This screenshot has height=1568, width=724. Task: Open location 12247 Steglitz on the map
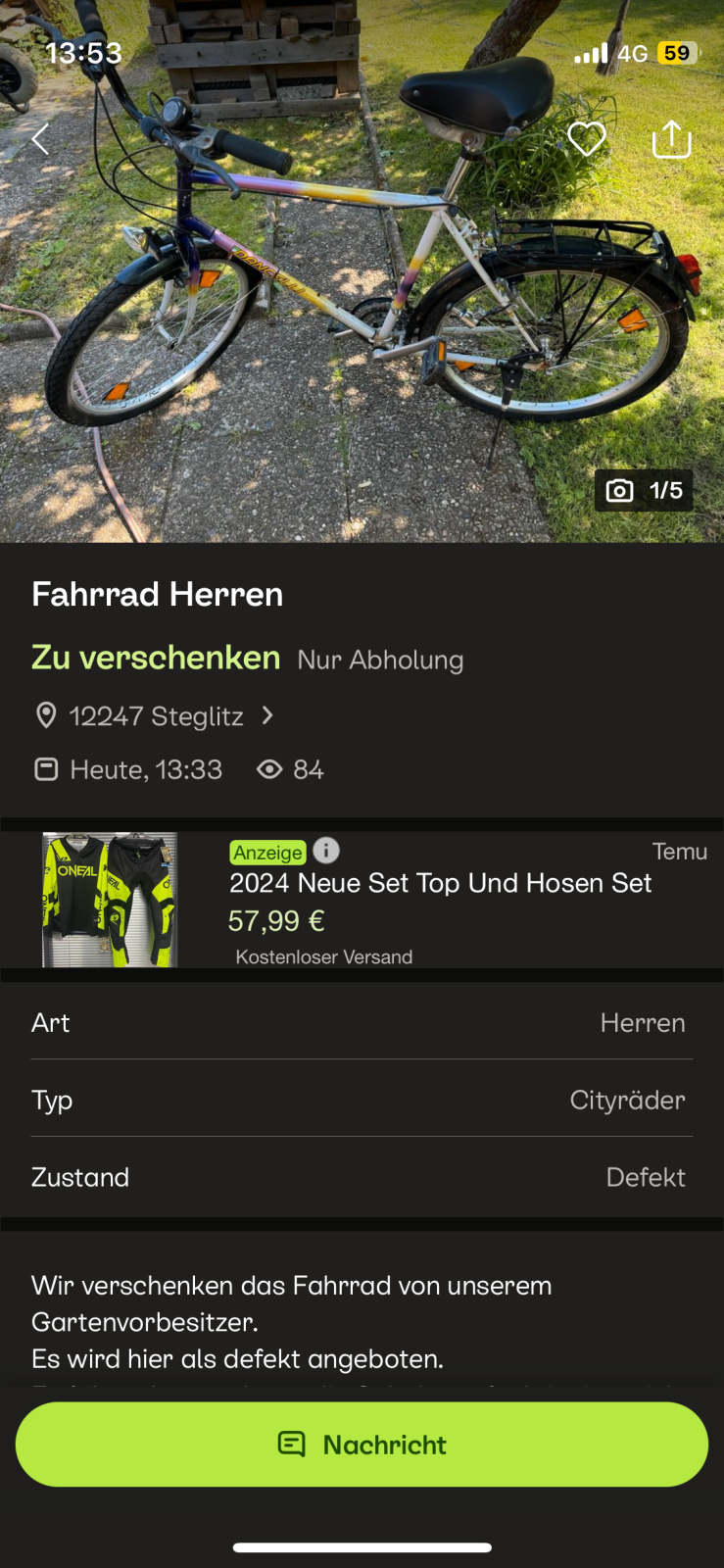[x=157, y=716]
